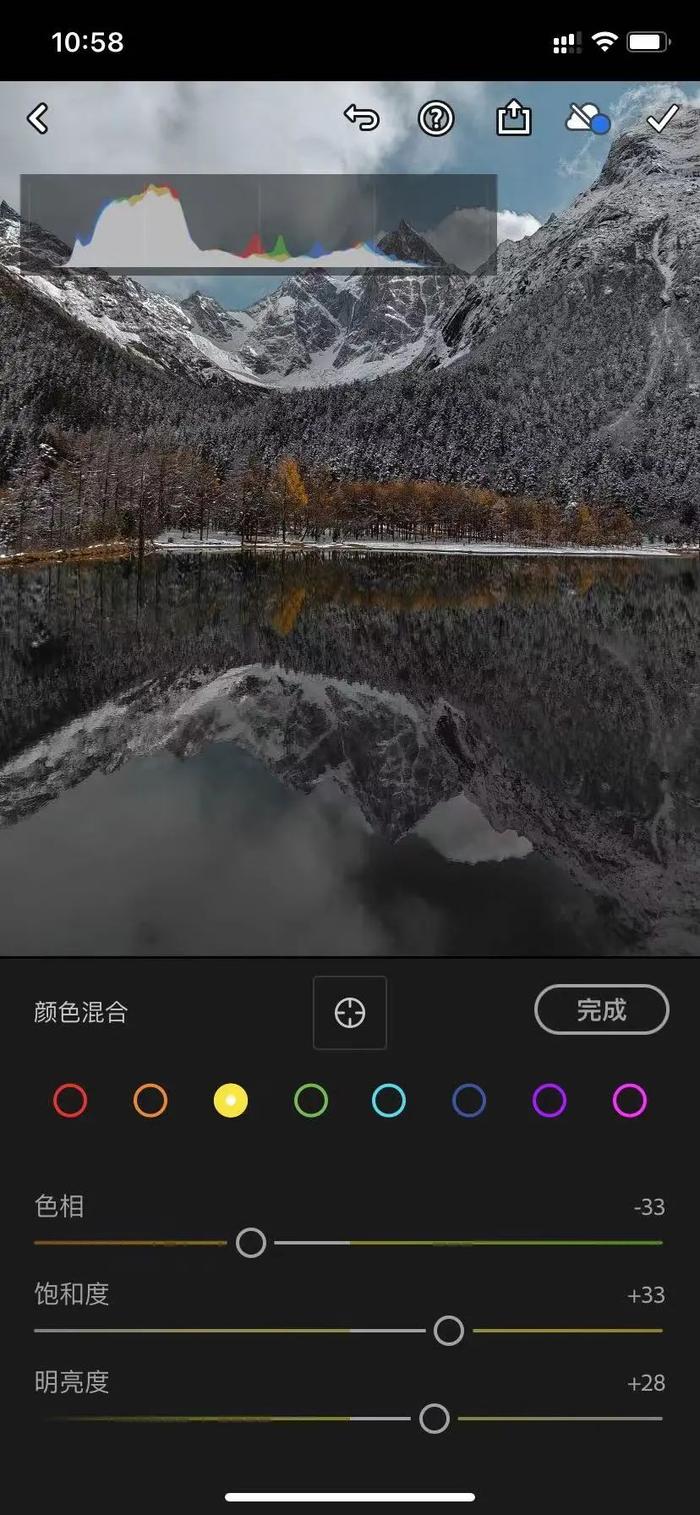Select the magenta color channel
700x1515 pixels.
pos(629,1101)
